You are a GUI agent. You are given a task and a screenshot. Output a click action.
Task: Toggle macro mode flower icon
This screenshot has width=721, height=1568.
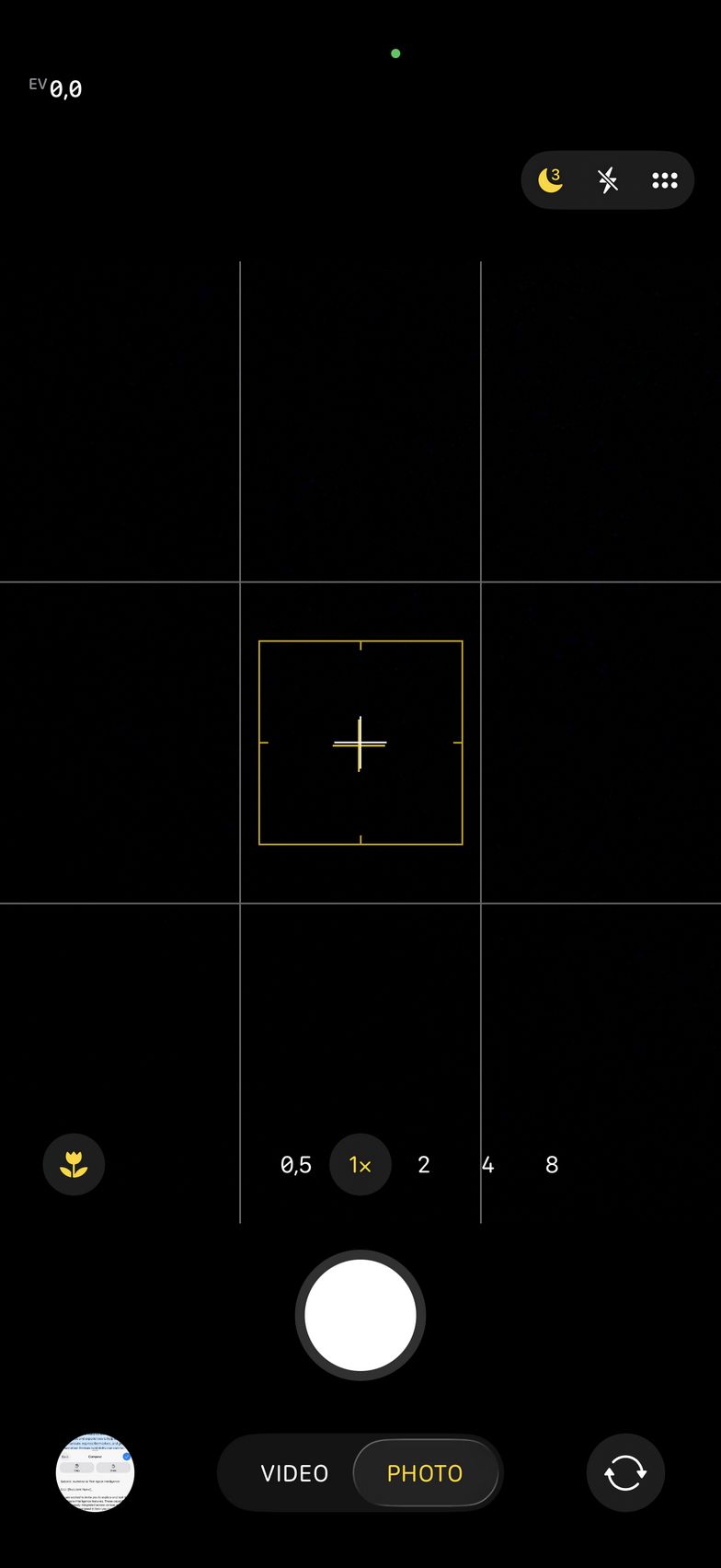(x=74, y=1165)
